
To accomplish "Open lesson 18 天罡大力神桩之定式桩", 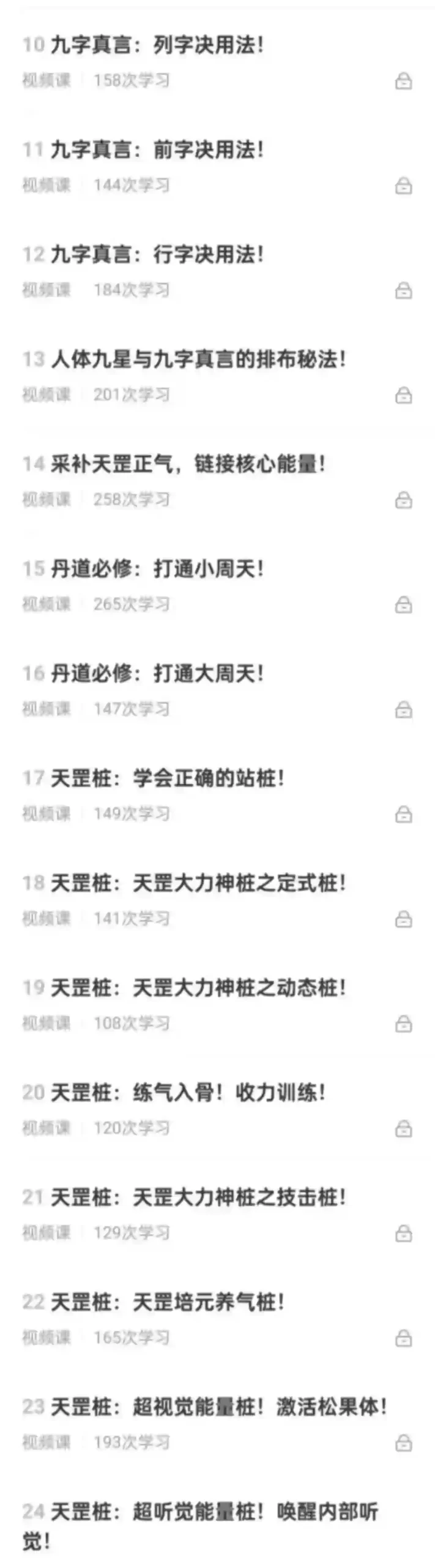I will click(x=217, y=900).
